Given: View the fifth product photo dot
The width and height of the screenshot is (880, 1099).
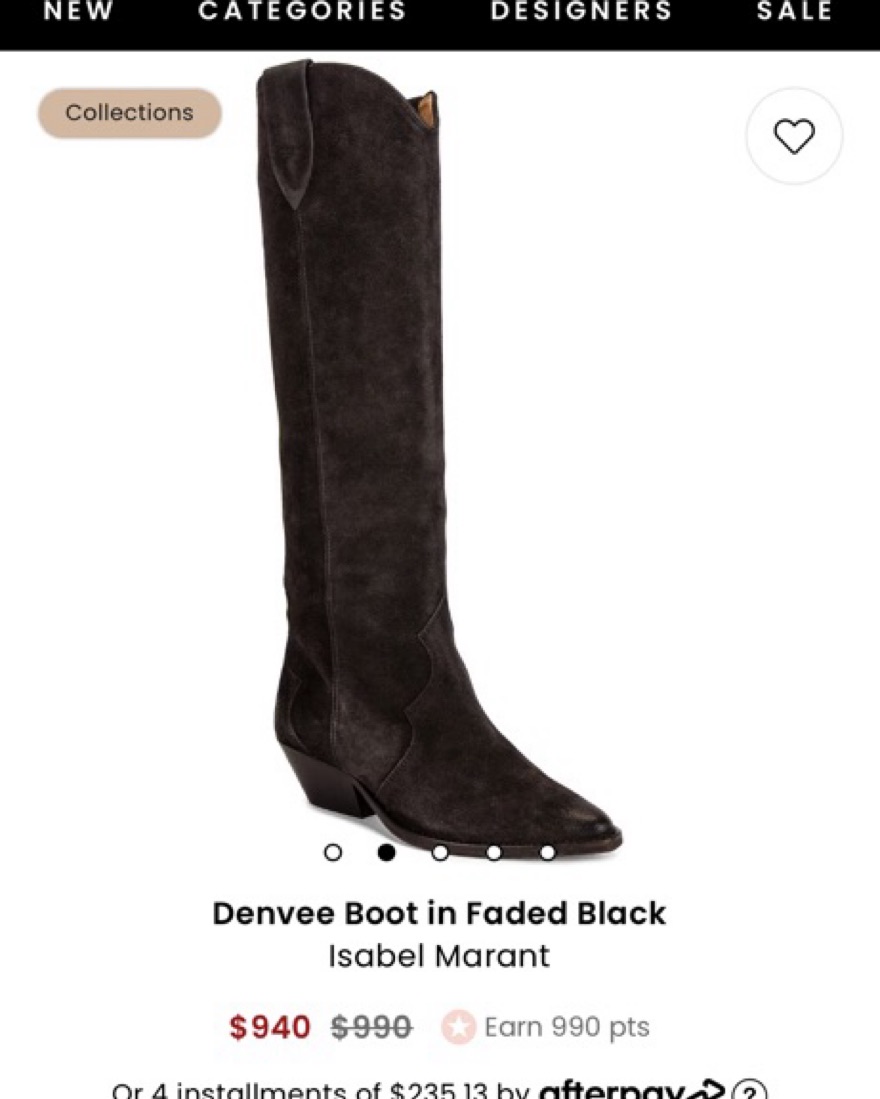Looking at the screenshot, I should (x=548, y=852).
